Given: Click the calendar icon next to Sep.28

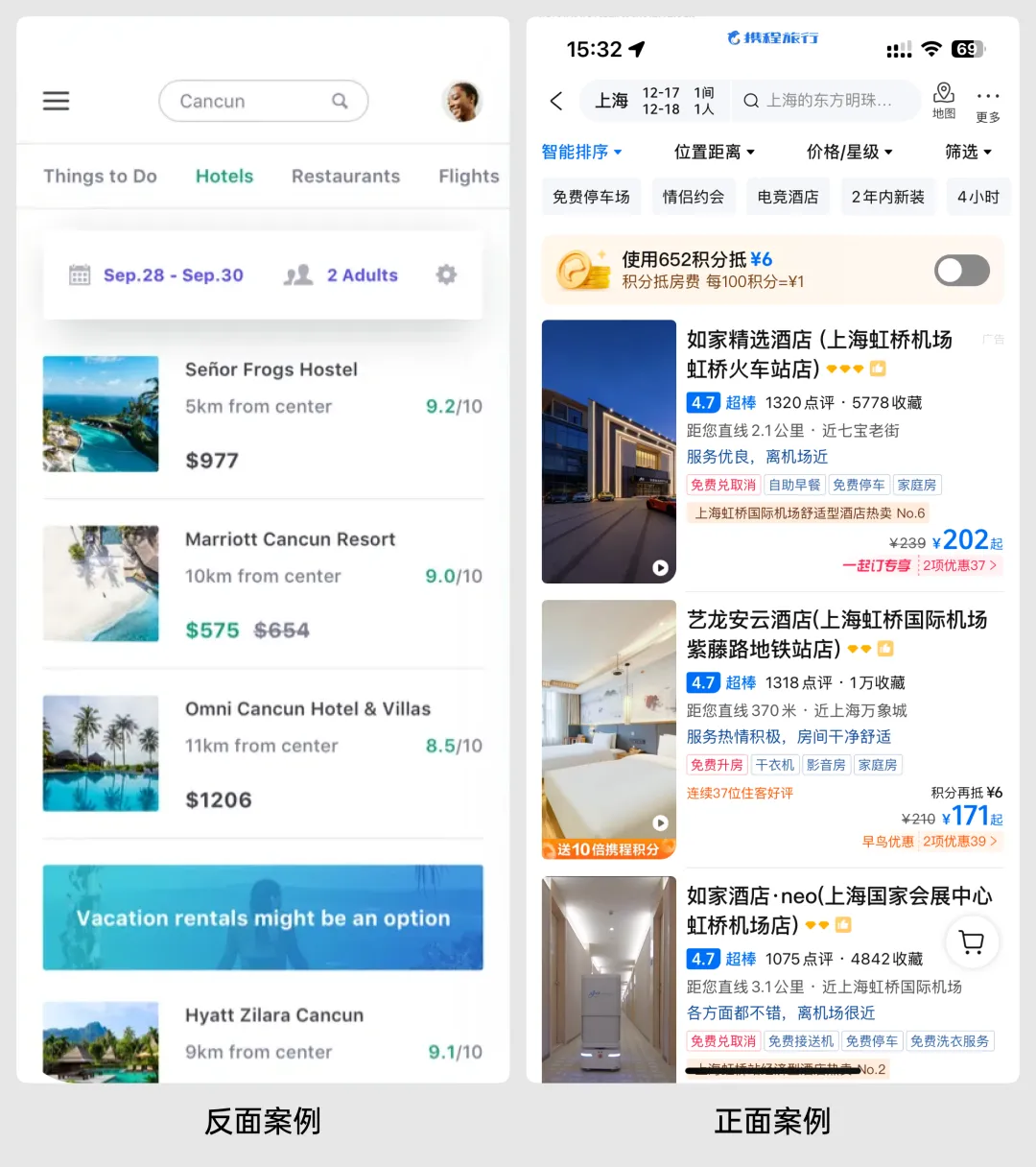Looking at the screenshot, I should point(82,275).
